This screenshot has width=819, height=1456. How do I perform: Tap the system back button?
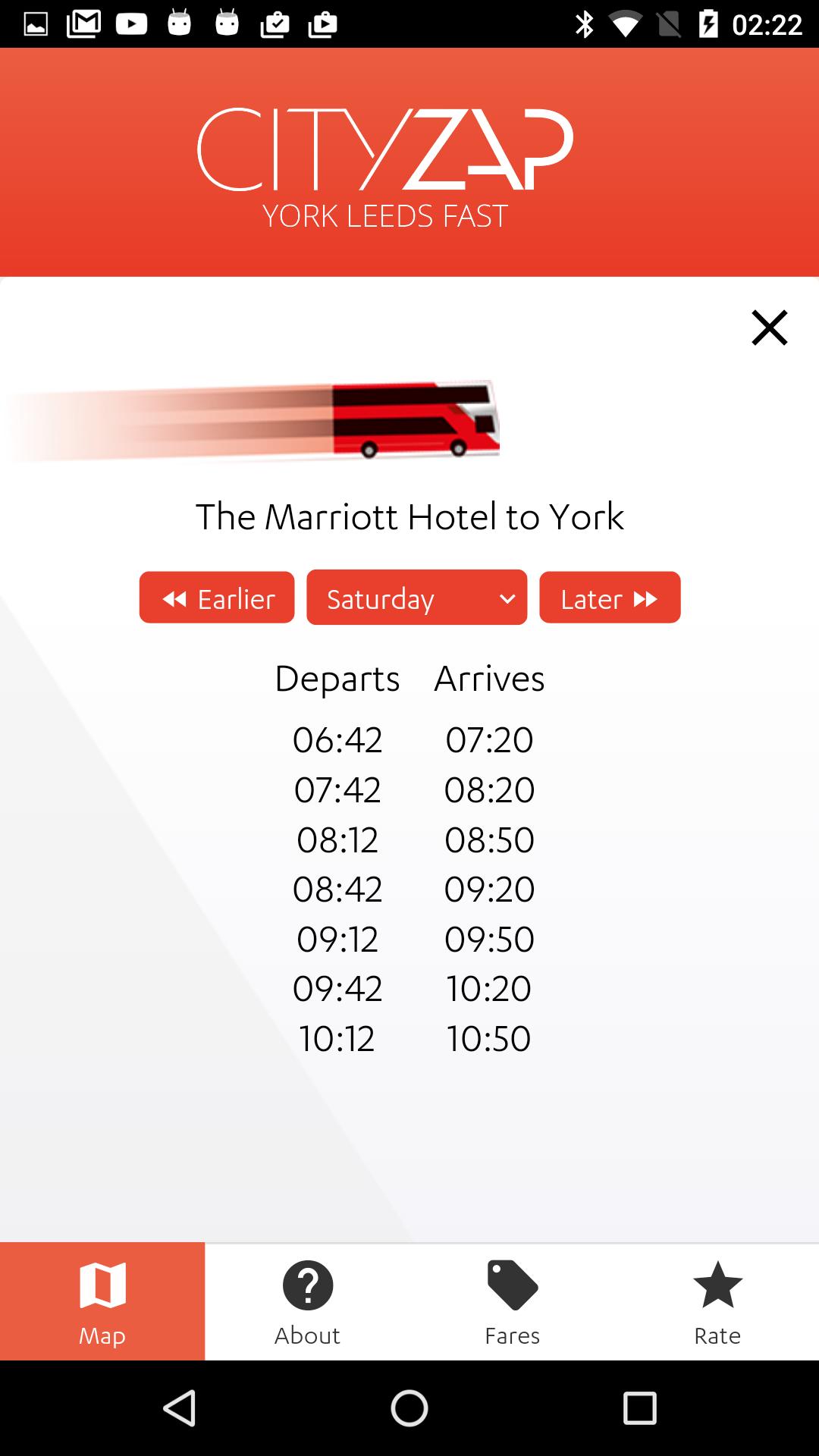(180, 1408)
